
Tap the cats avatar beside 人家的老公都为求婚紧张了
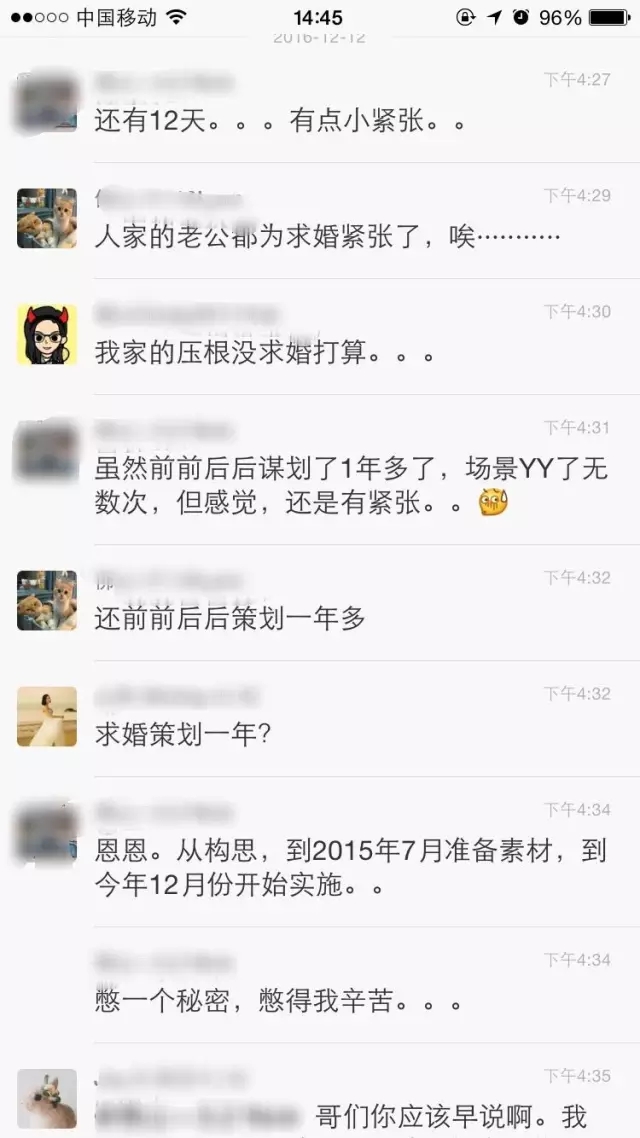(x=47, y=218)
